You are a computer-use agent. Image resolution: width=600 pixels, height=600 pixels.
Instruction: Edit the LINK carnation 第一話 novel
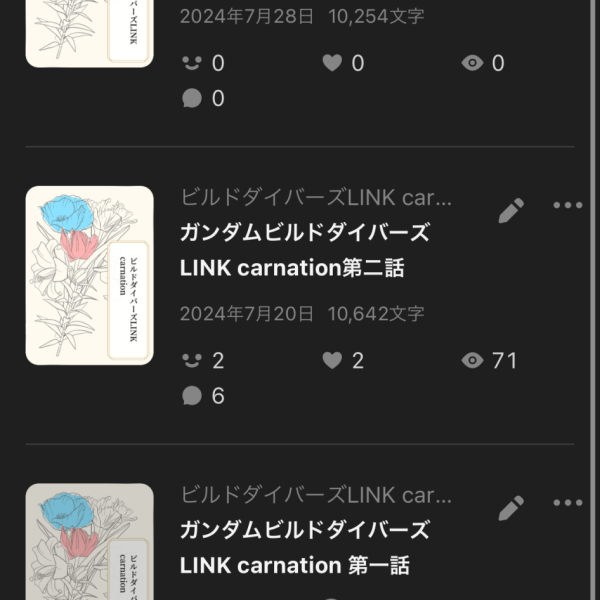pyautogui.click(x=510, y=508)
